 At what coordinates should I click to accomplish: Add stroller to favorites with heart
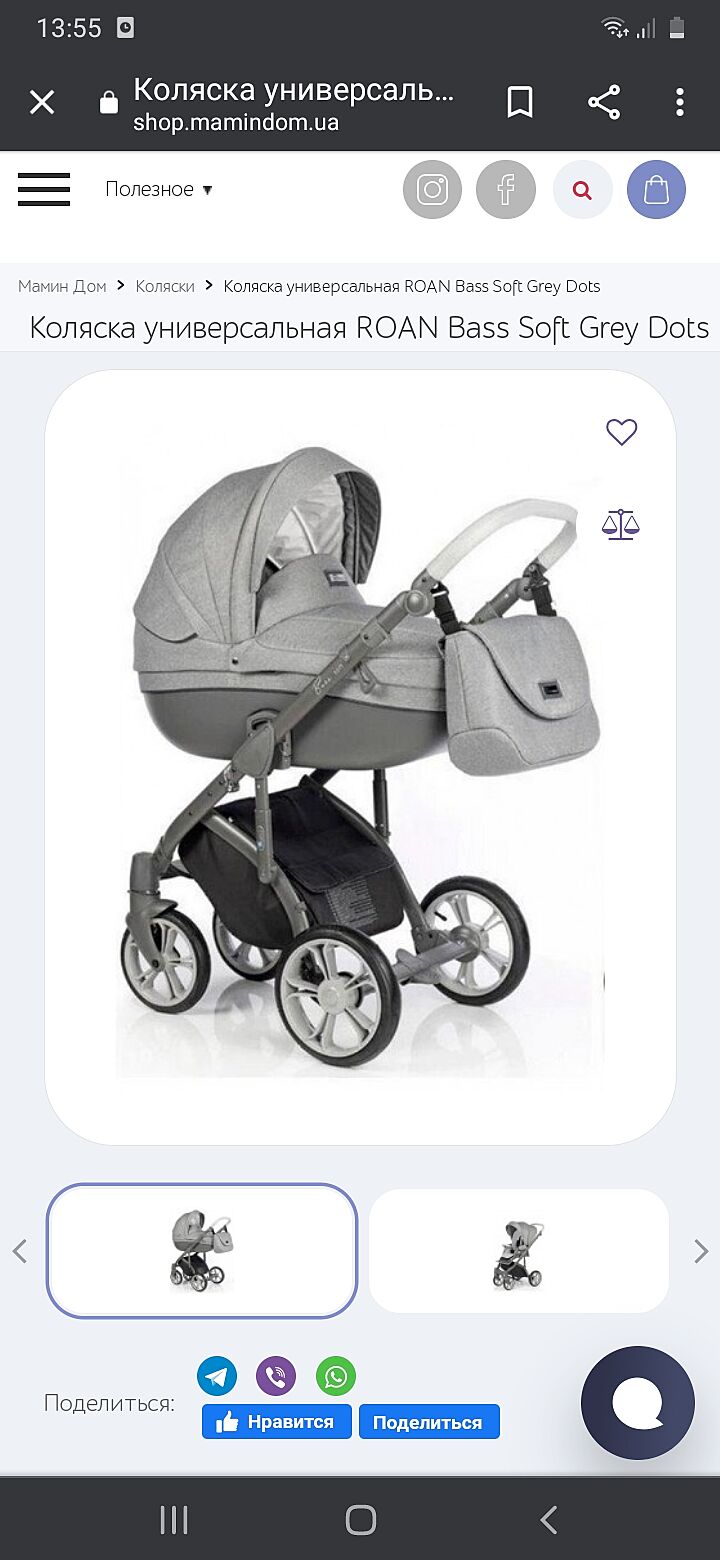point(621,432)
